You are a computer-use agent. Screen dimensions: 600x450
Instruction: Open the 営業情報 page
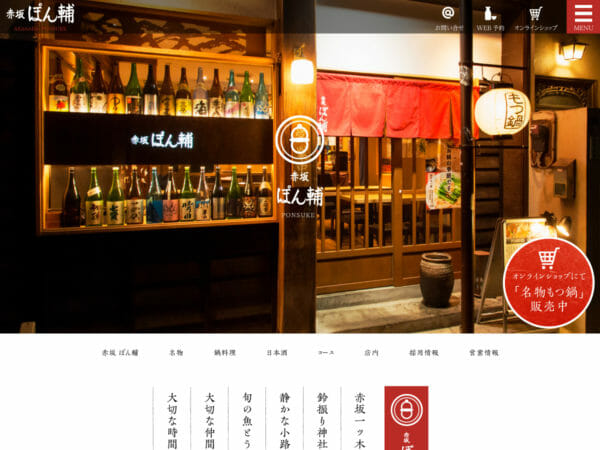click(x=483, y=353)
